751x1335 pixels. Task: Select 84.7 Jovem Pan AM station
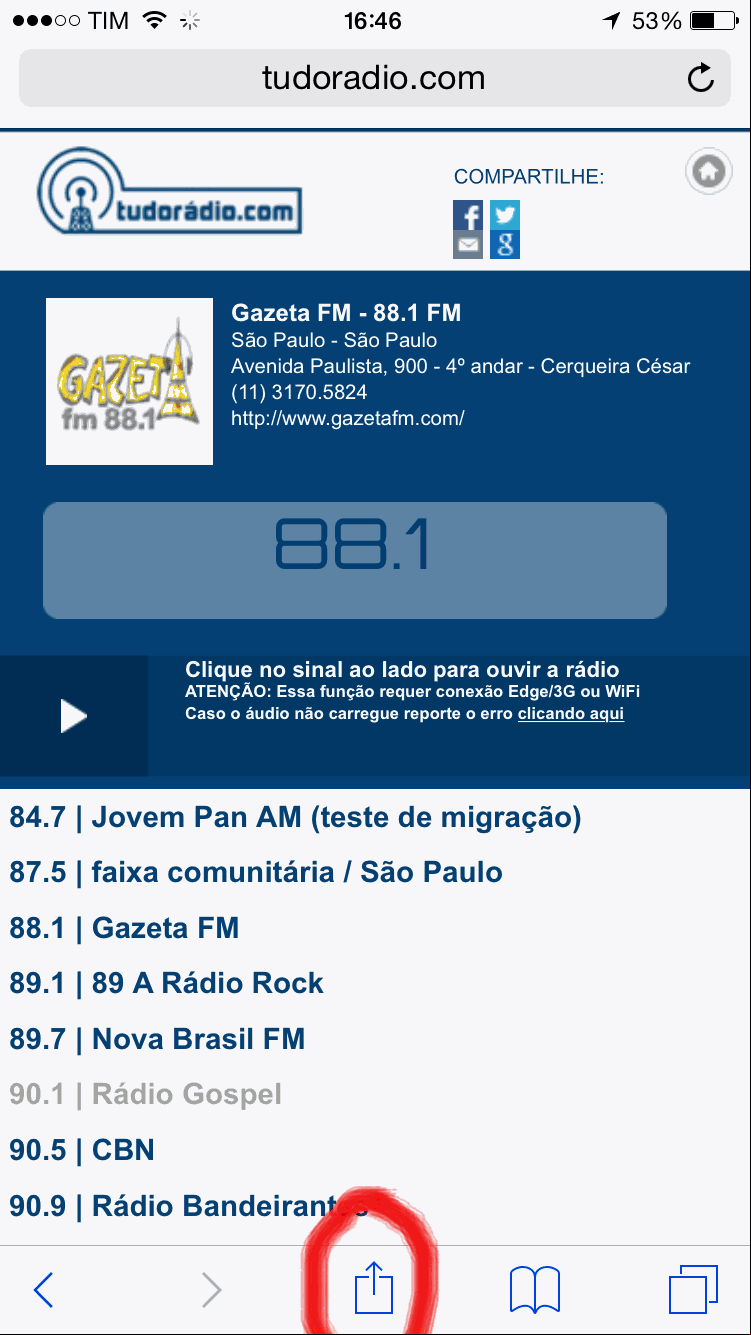(295, 817)
